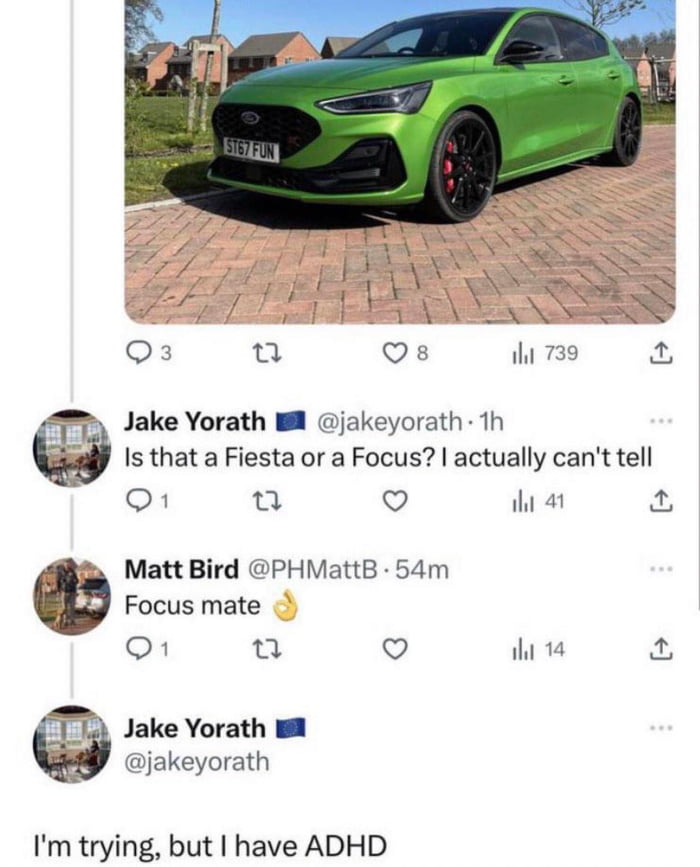The image size is (700, 867).
Task: Reply to Matt Bird's "Focus mate" tweet
Action: (139, 650)
